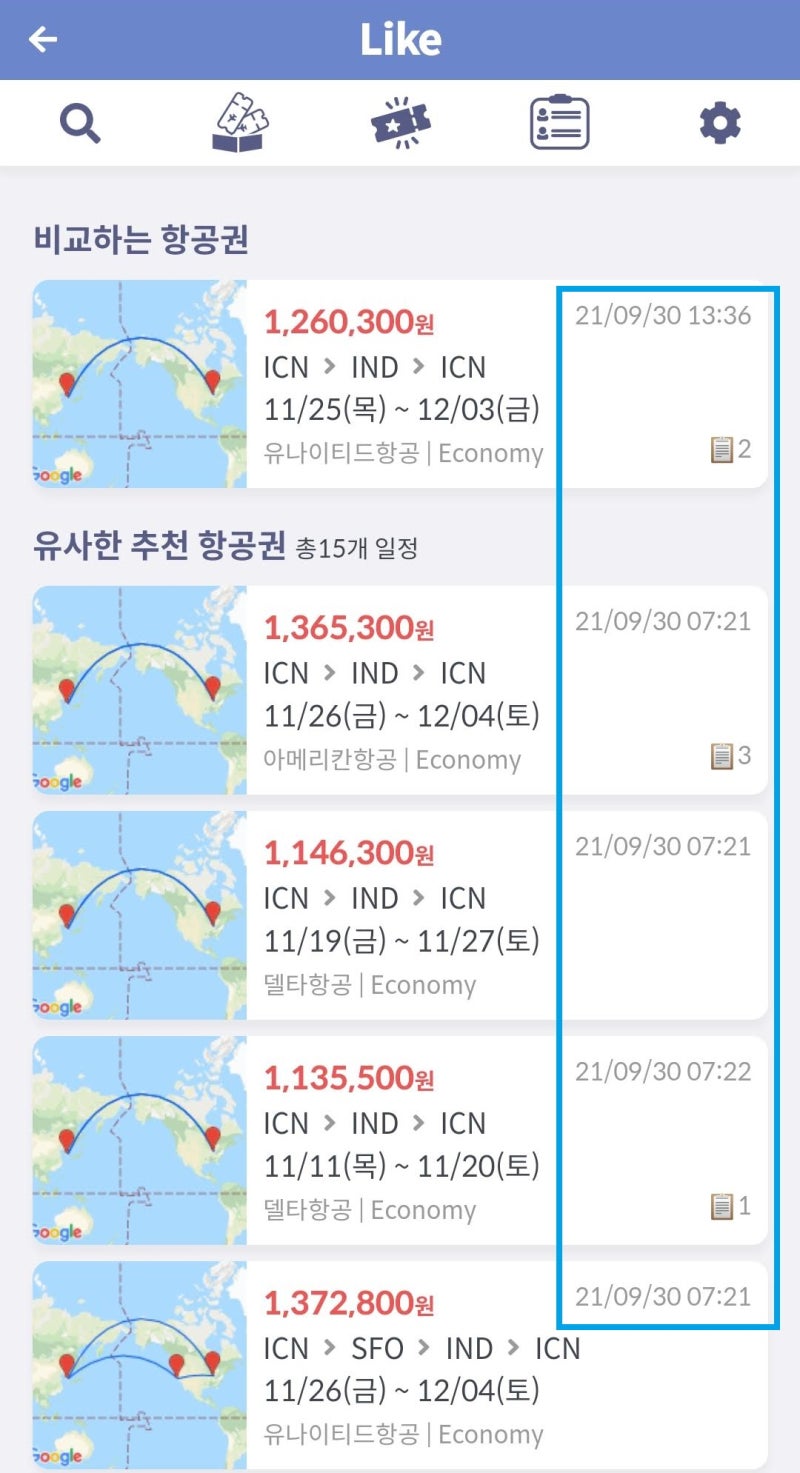This screenshot has height=1473, width=800.
Task: Click the timestamp 21/09/30 13:36
Action: (x=665, y=315)
